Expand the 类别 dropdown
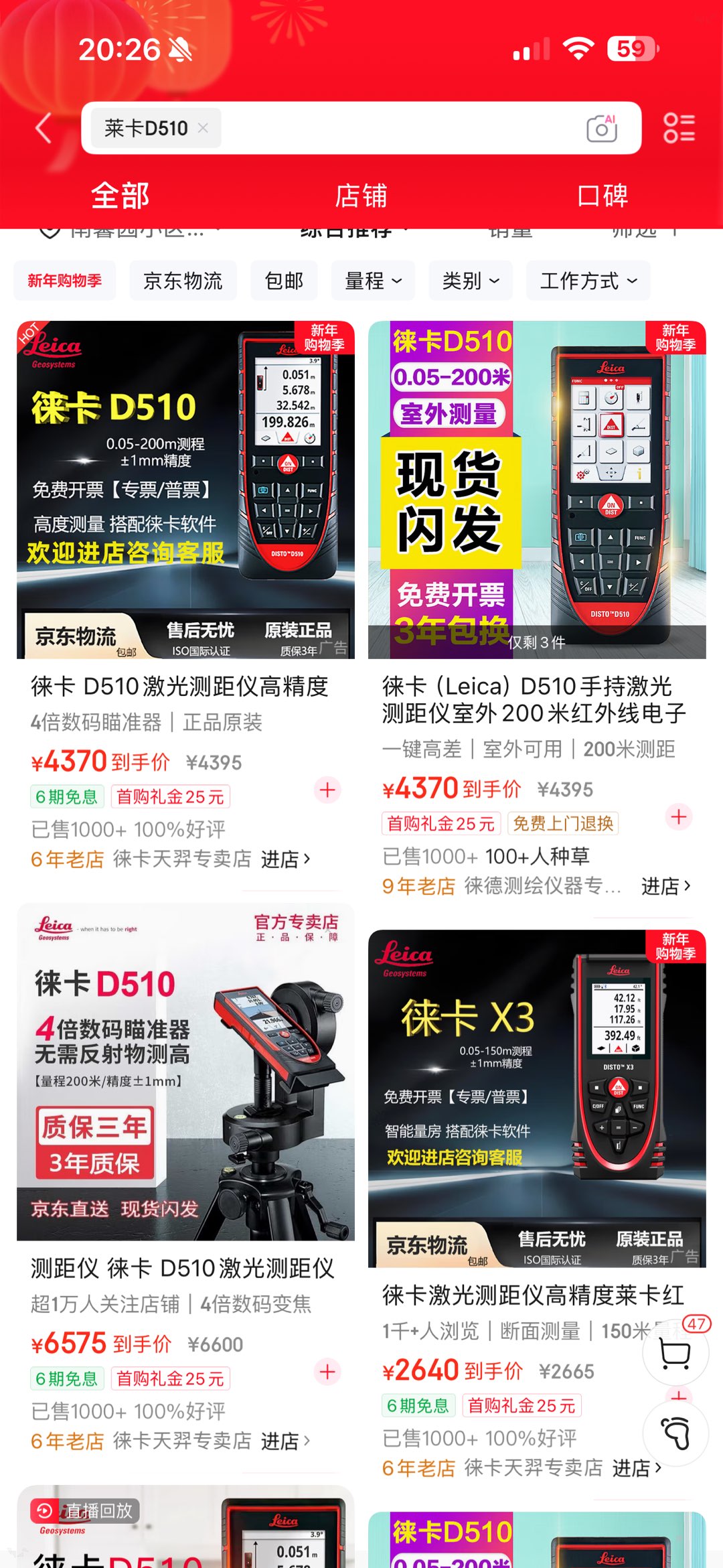The width and height of the screenshot is (723, 1568). tap(471, 281)
